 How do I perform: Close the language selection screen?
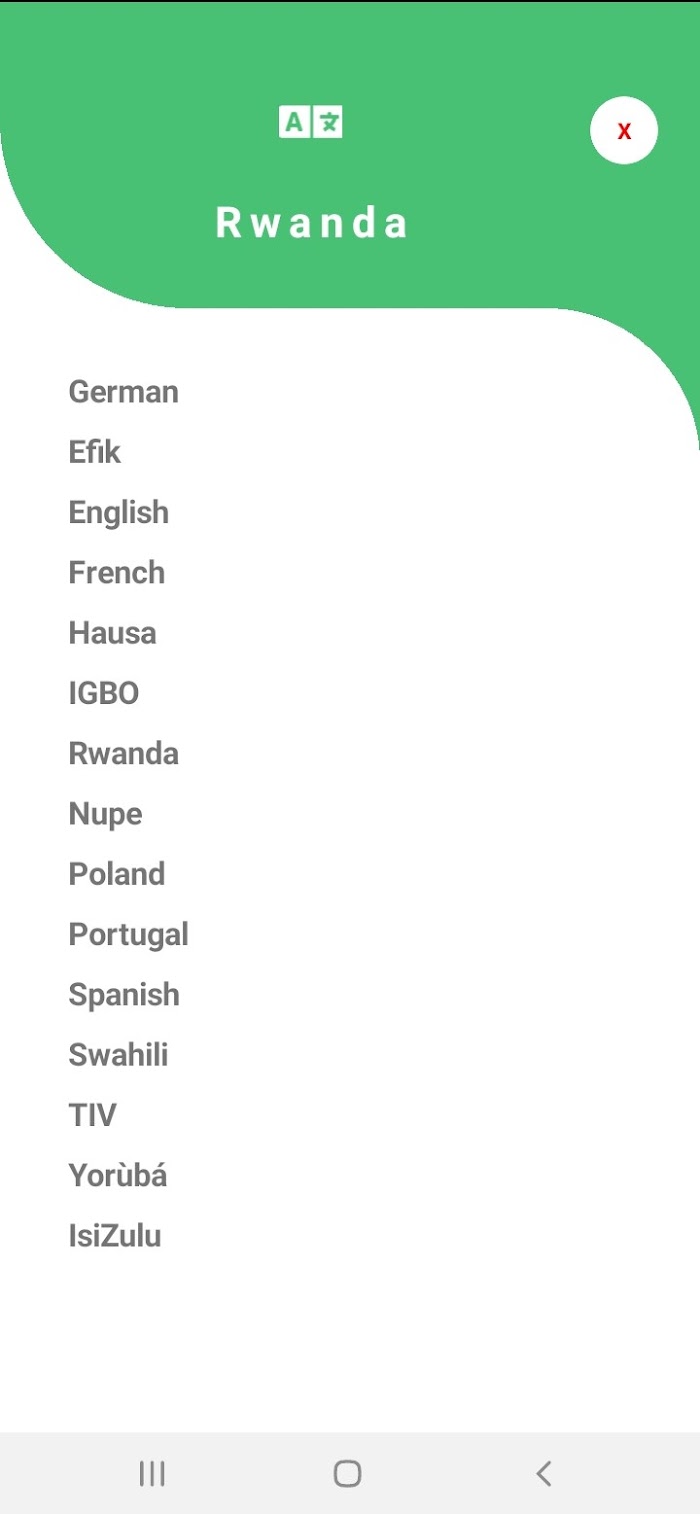click(624, 131)
